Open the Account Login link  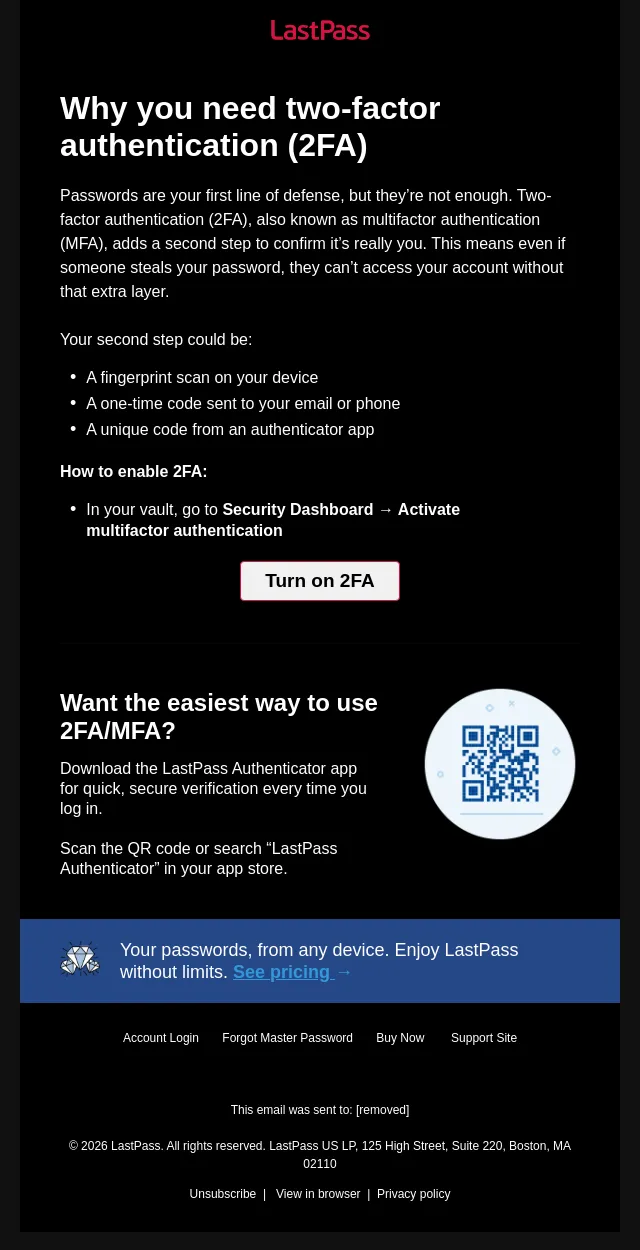point(161,1038)
